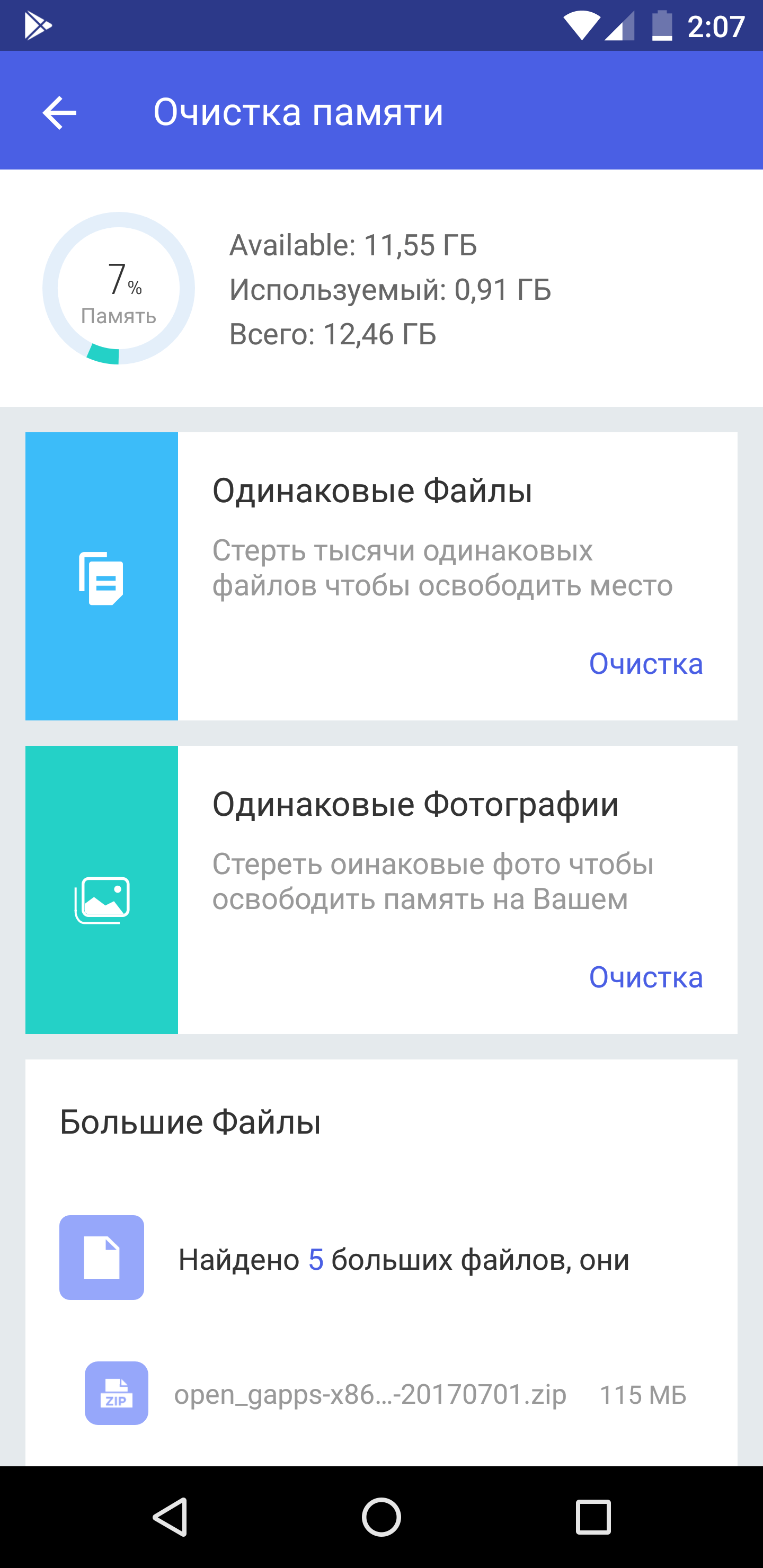Return to the home screen
The height and width of the screenshot is (1568, 763).
381,1516
